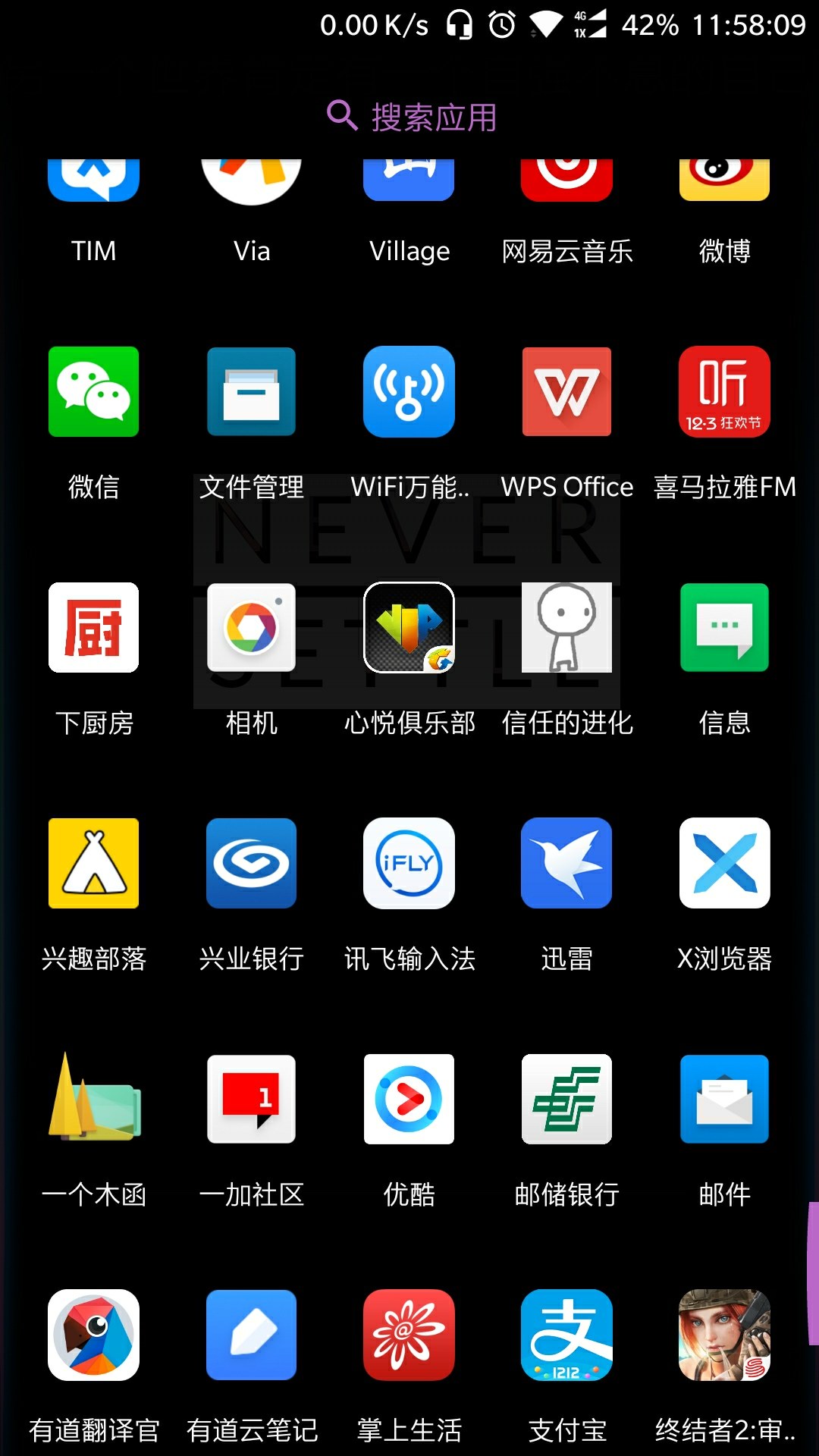Launch 兴趣部落 app
The height and width of the screenshot is (1456, 819).
93,864
